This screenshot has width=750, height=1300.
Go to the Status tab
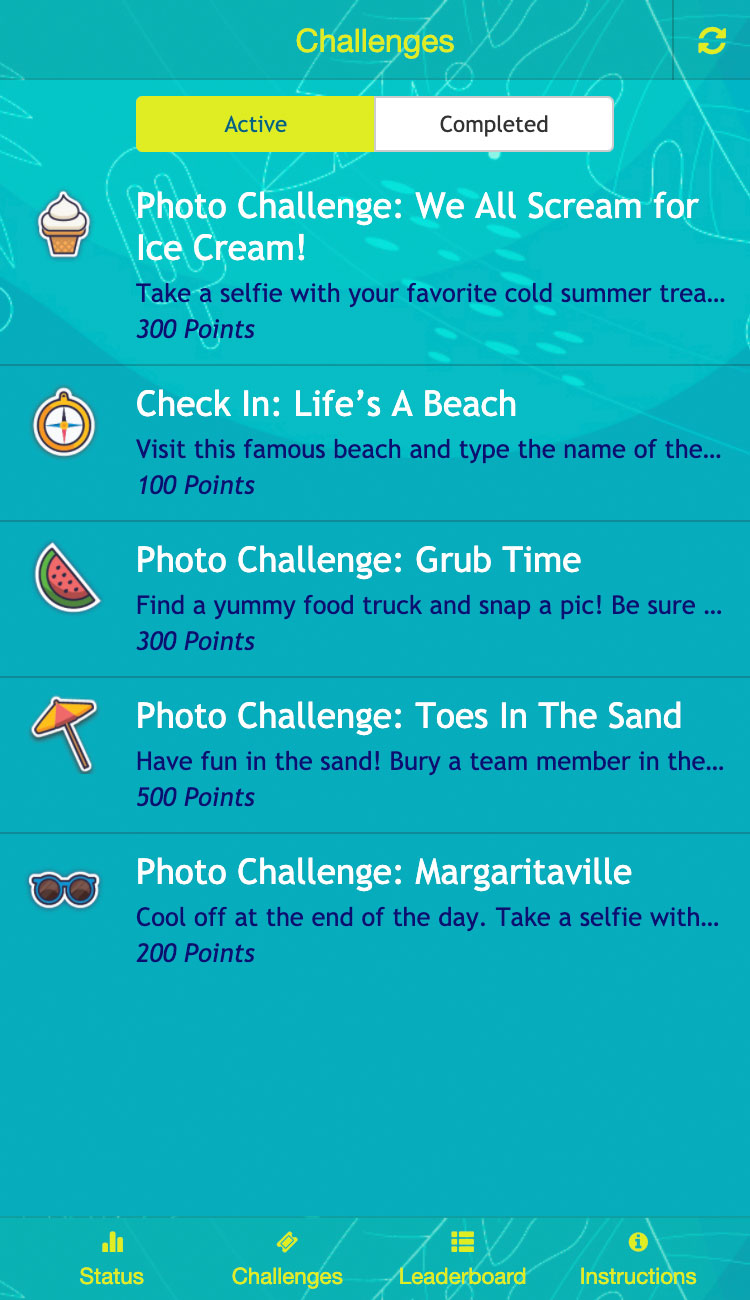(x=112, y=1259)
